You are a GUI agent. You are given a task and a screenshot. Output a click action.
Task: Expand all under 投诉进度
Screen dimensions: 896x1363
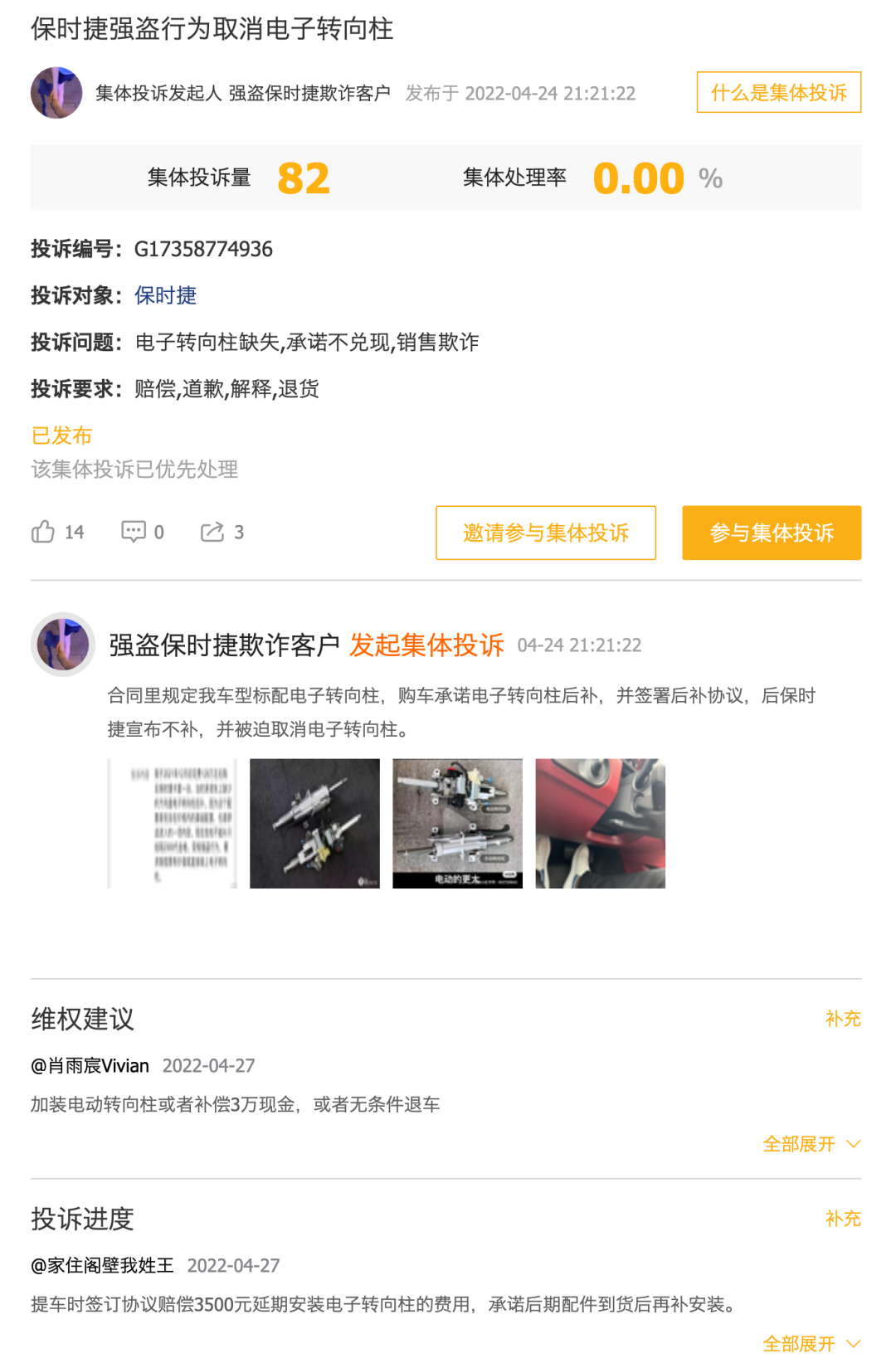[811, 1343]
